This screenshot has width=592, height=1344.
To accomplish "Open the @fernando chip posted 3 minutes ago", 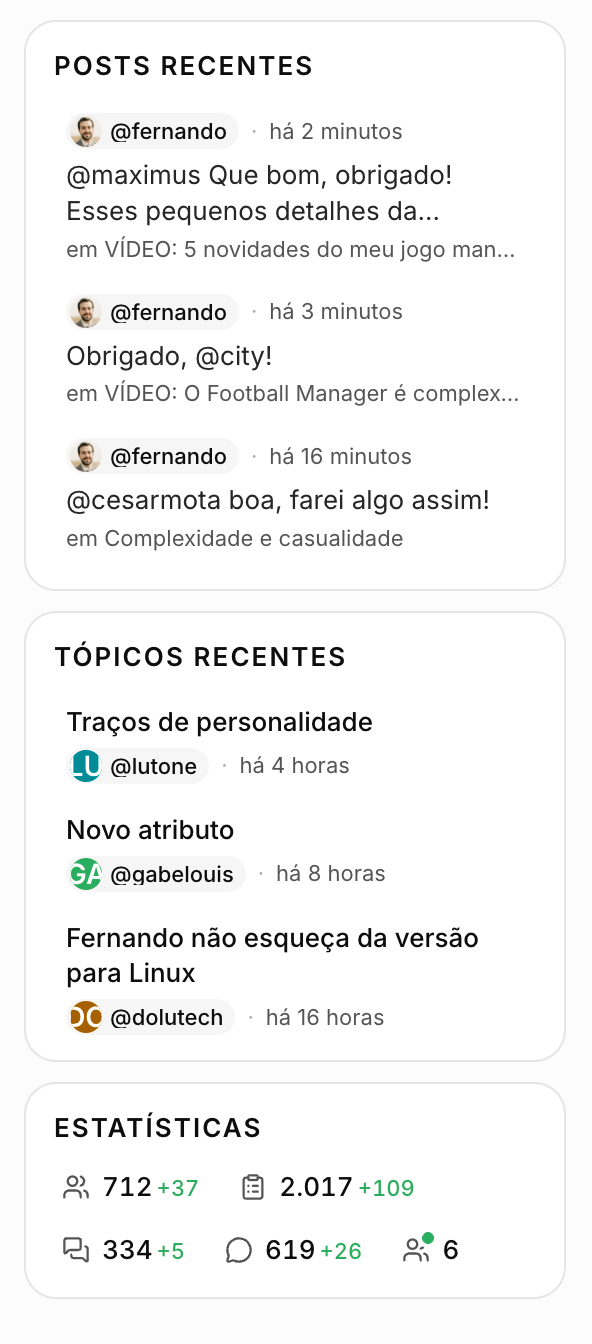I will coord(152,312).
